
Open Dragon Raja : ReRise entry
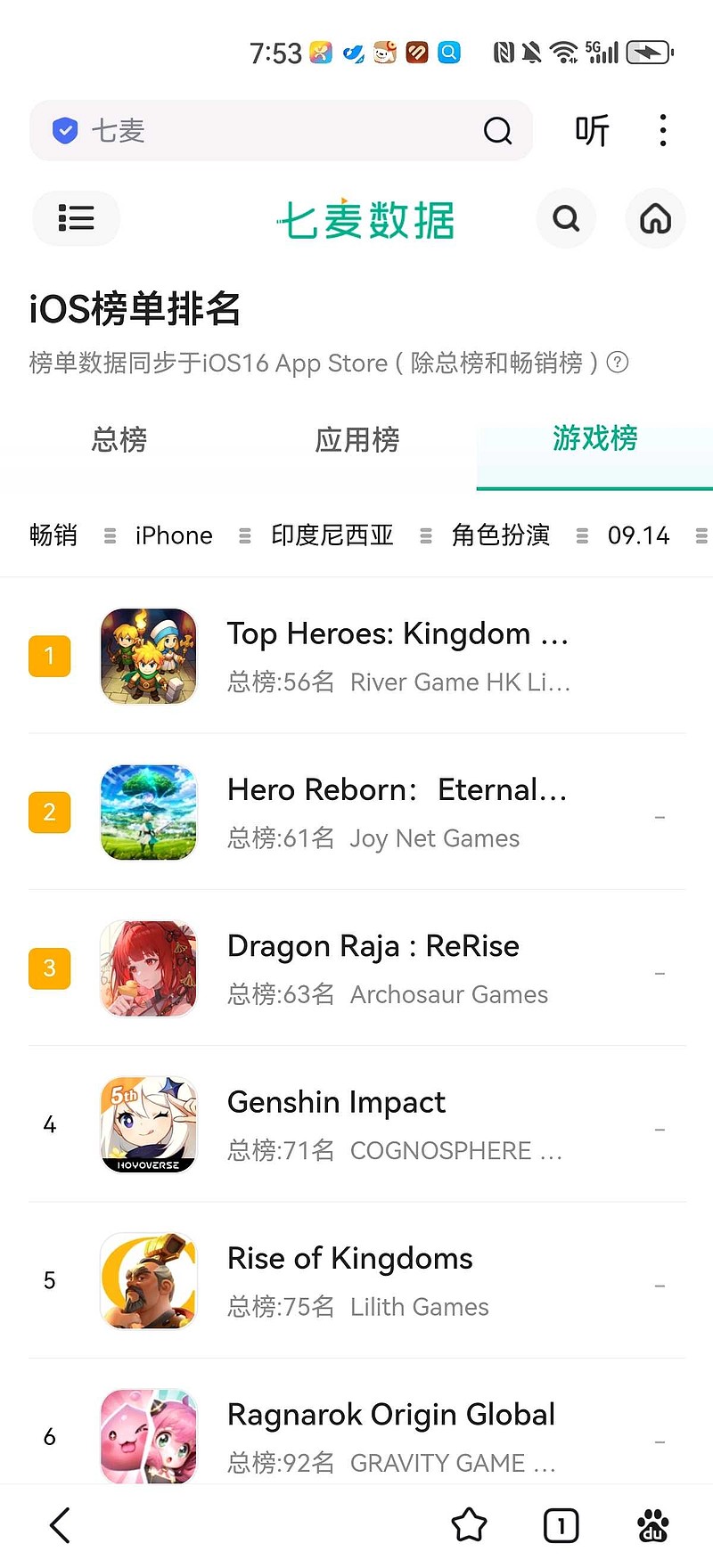(x=373, y=946)
